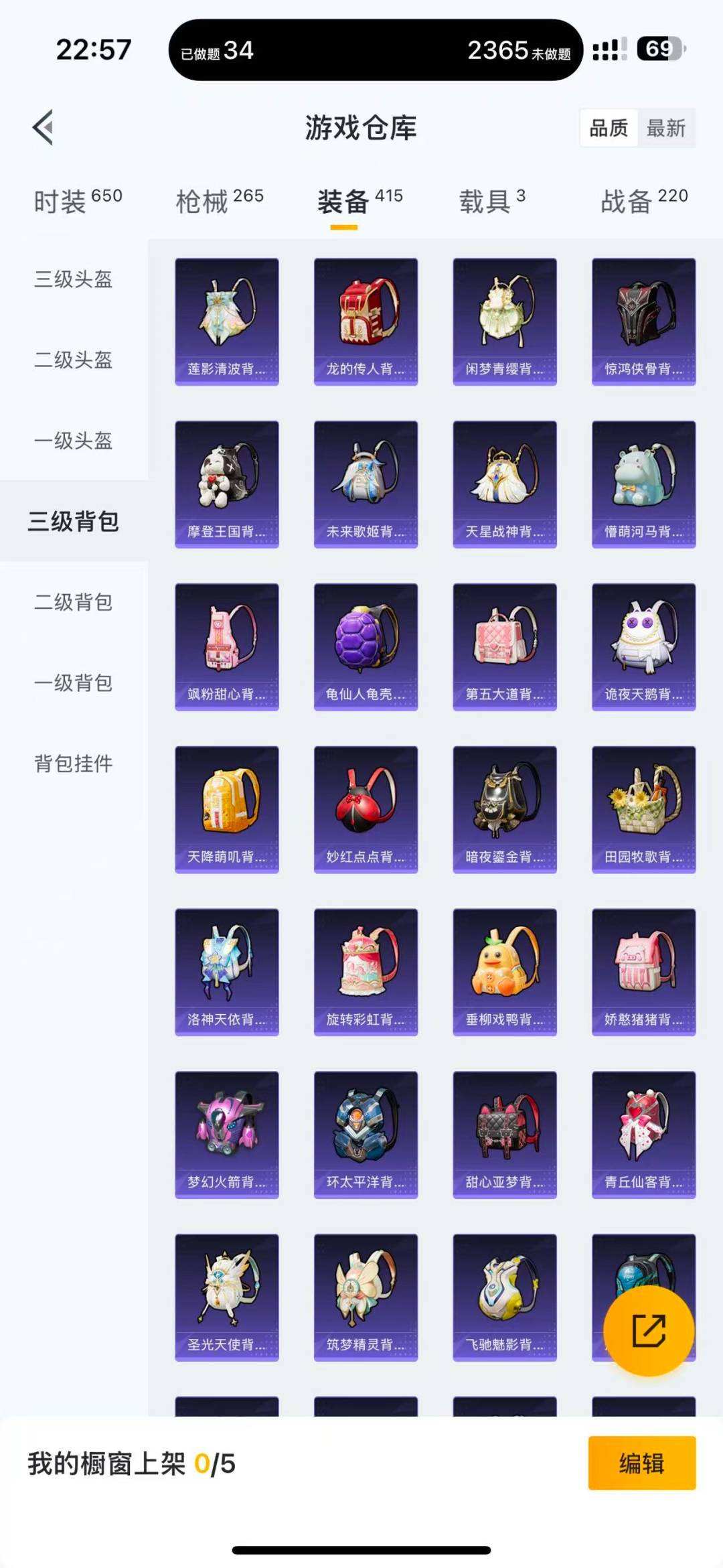Sort items by 品质
The height and width of the screenshot is (1568, 723).
609,128
